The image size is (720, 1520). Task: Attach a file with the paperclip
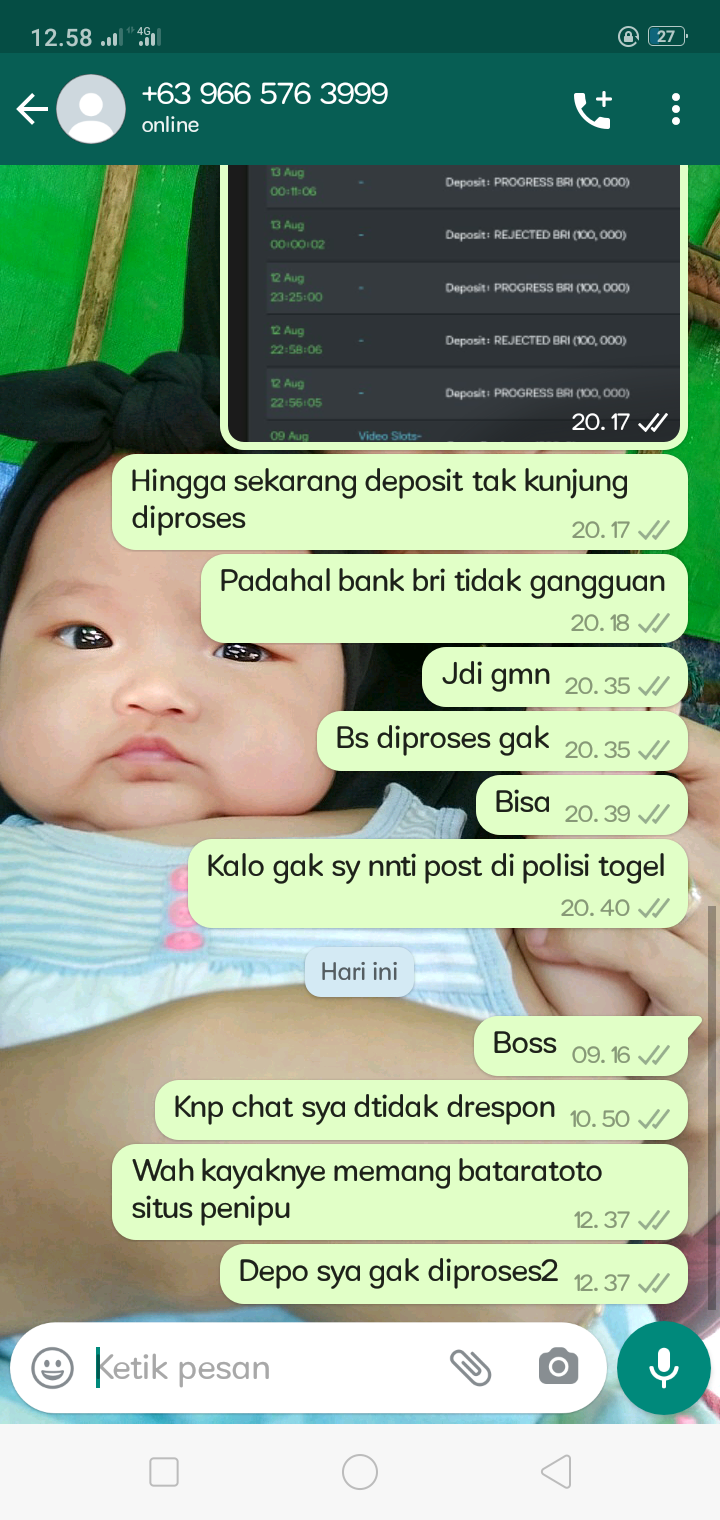[470, 1367]
